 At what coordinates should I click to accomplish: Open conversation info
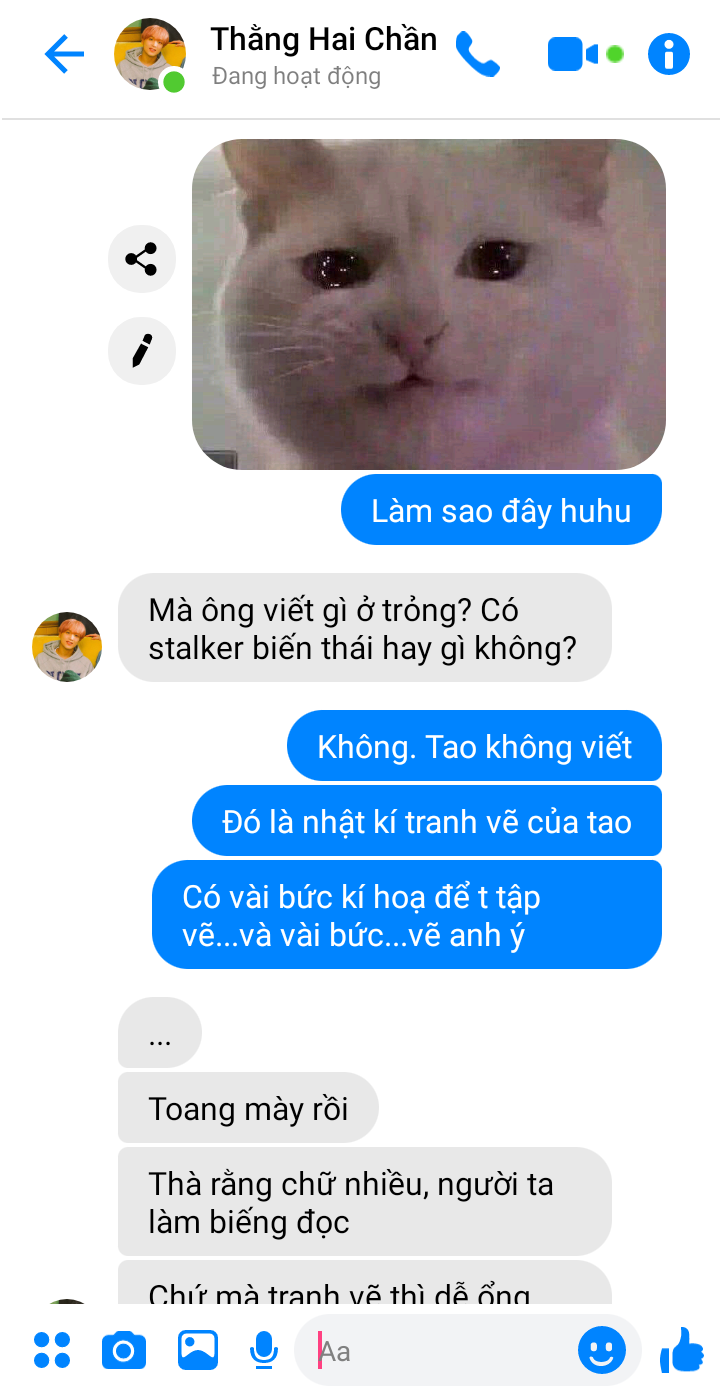pyautogui.click(x=669, y=54)
